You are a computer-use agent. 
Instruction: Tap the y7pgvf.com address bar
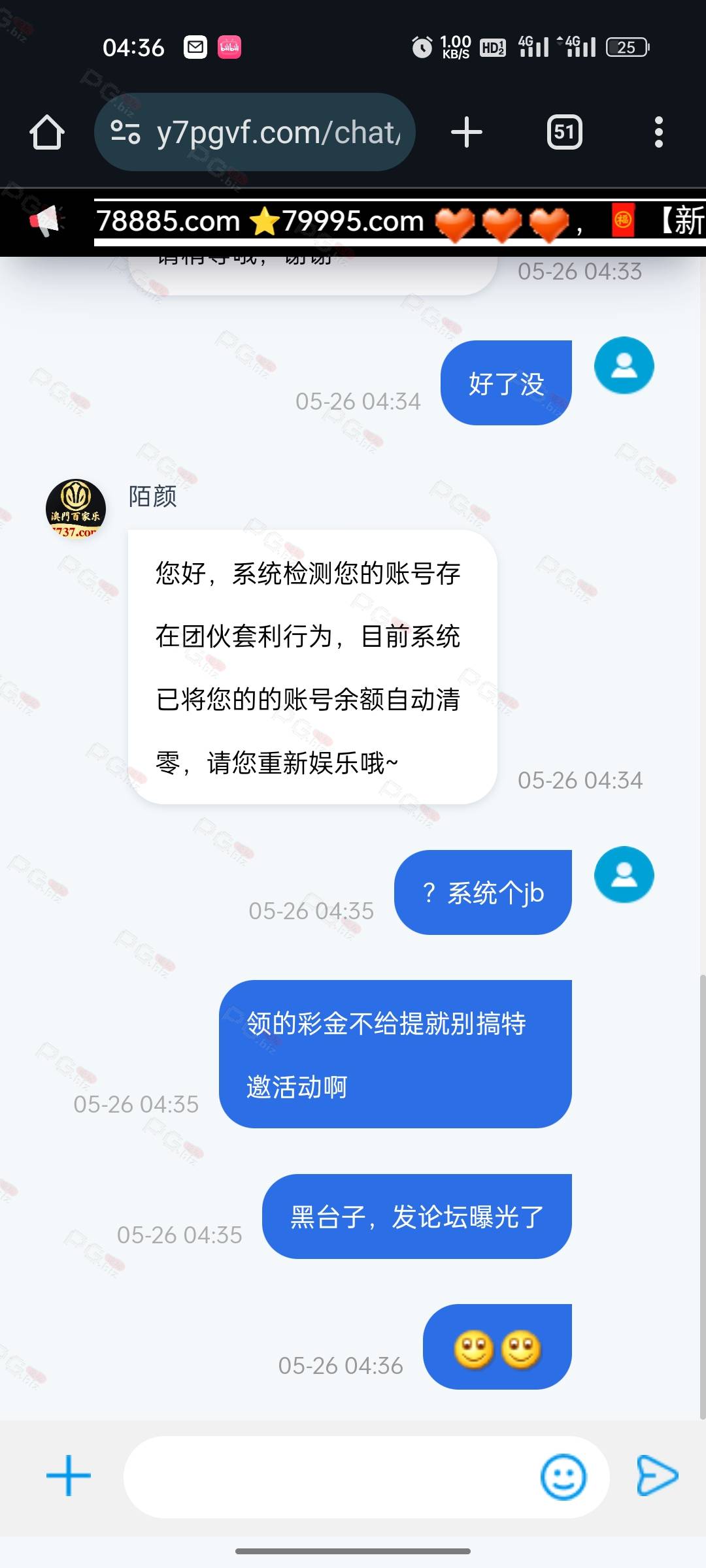pos(255,133)
